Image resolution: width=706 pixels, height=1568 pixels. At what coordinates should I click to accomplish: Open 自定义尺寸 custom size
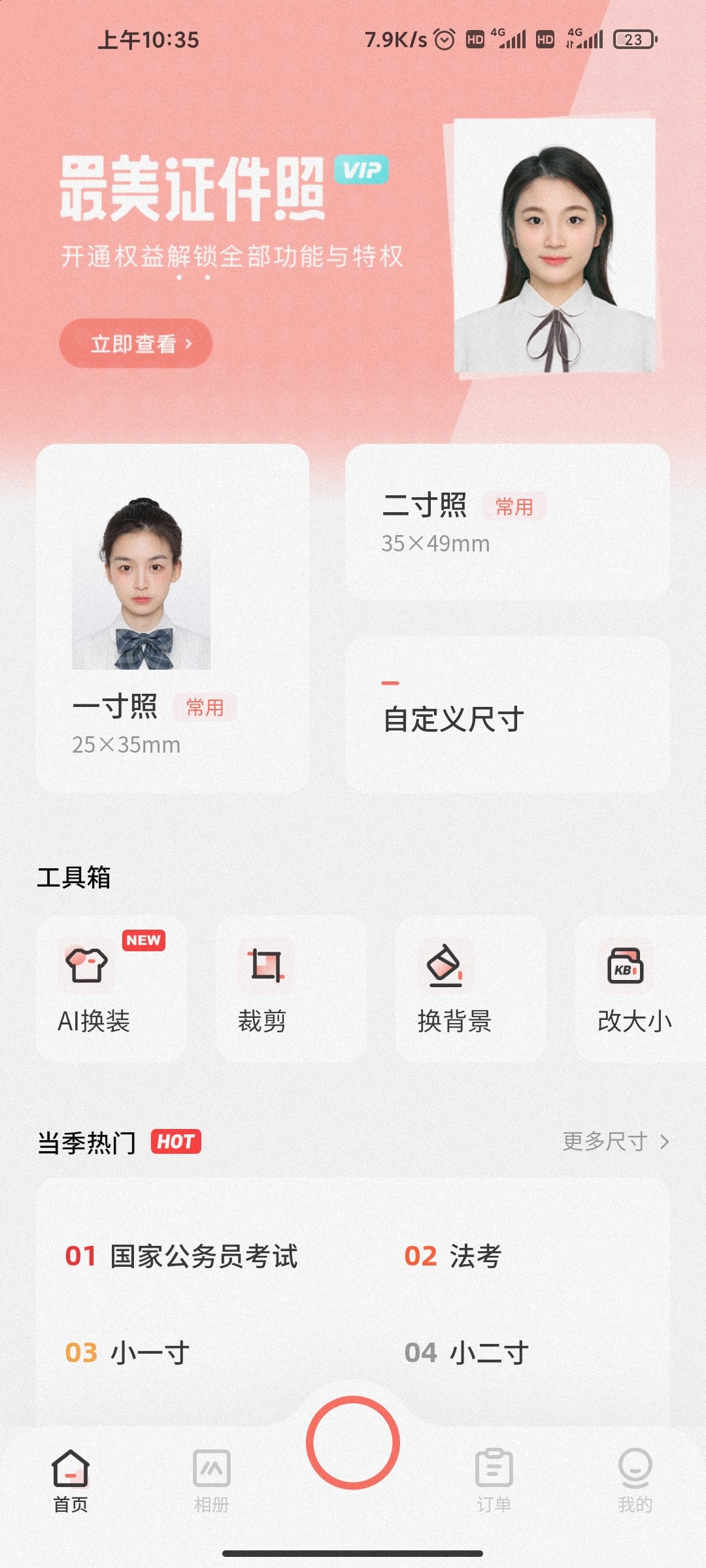tap(507, 717)
